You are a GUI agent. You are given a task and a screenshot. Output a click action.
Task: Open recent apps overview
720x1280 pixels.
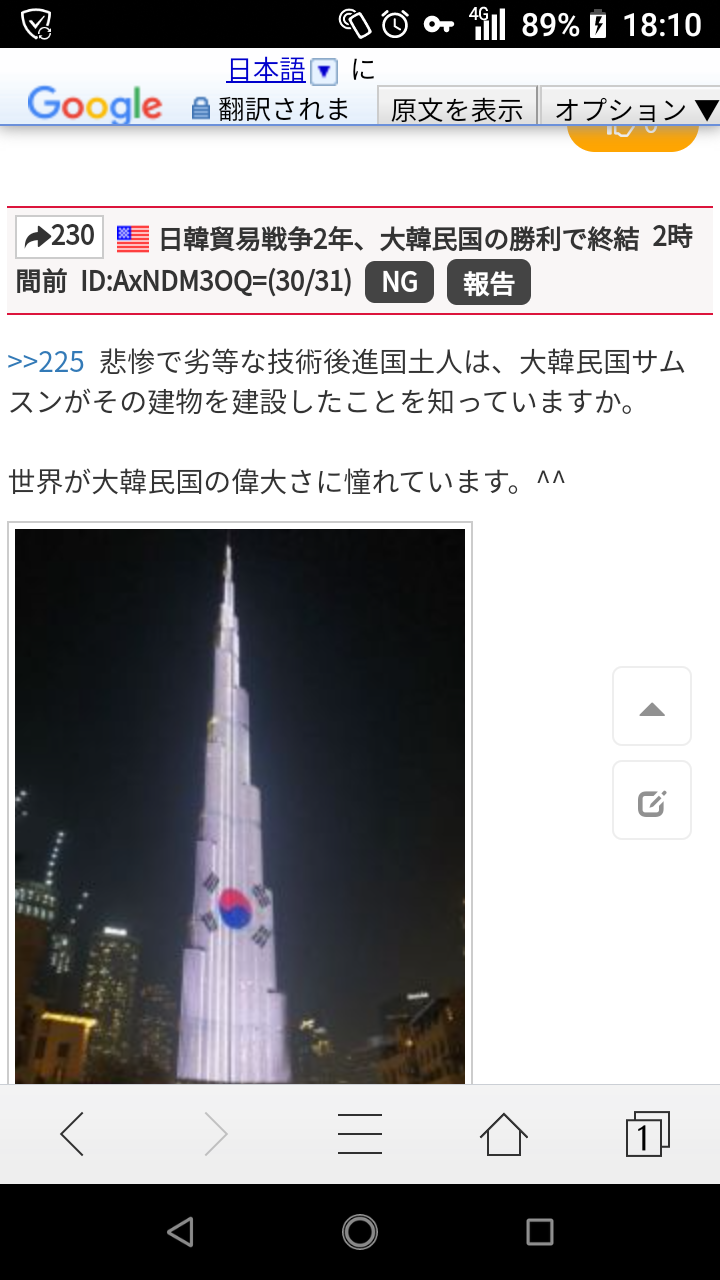tap(539, 1232)
